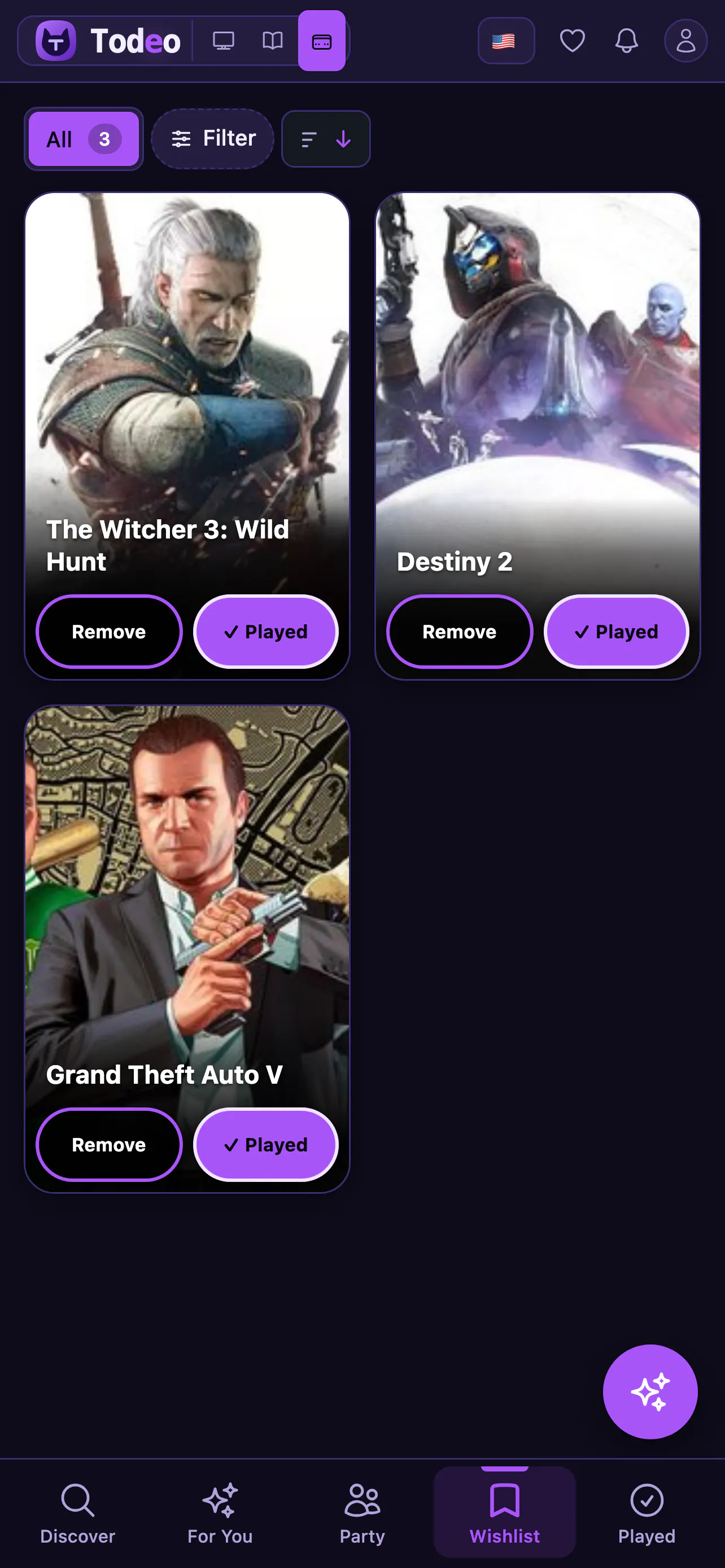725x1568 pixels.
Task: Switch to the books section icon
Action: 272,41
